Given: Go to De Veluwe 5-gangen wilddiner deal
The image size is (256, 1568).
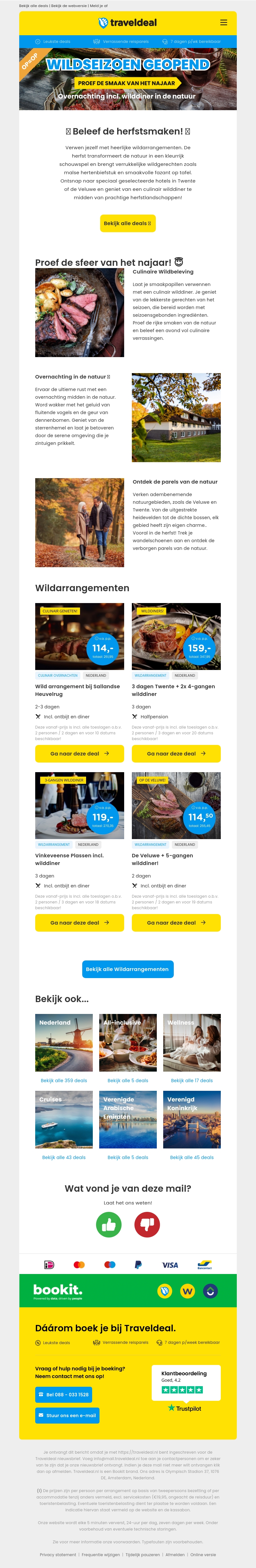Looking at the screenshot, I should click(x=176, y=922).
